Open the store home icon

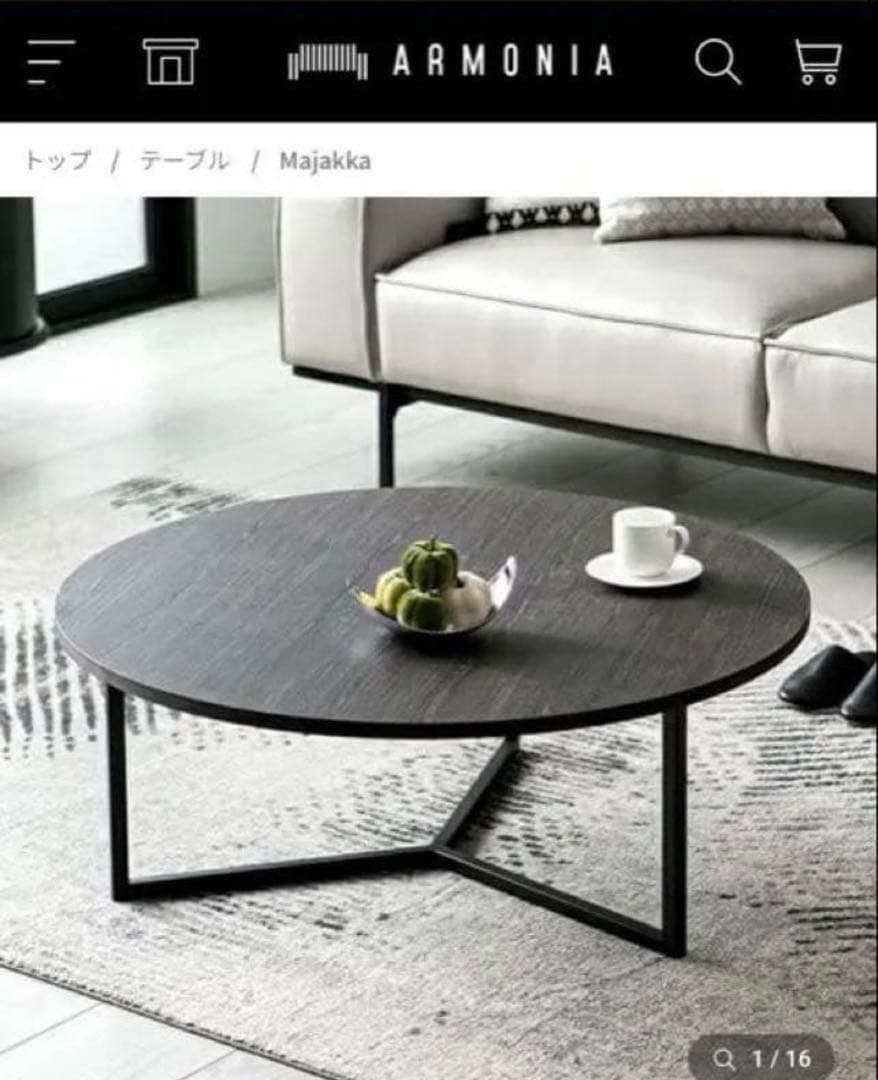click(170, 62)
